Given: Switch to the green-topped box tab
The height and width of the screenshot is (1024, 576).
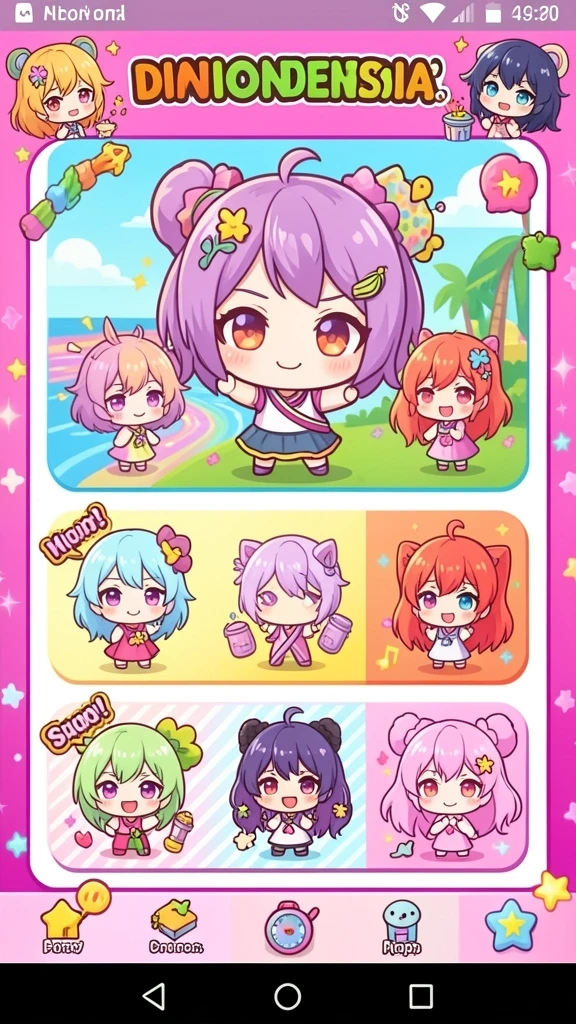Looking at the screenshot, I should coord(176,927).
